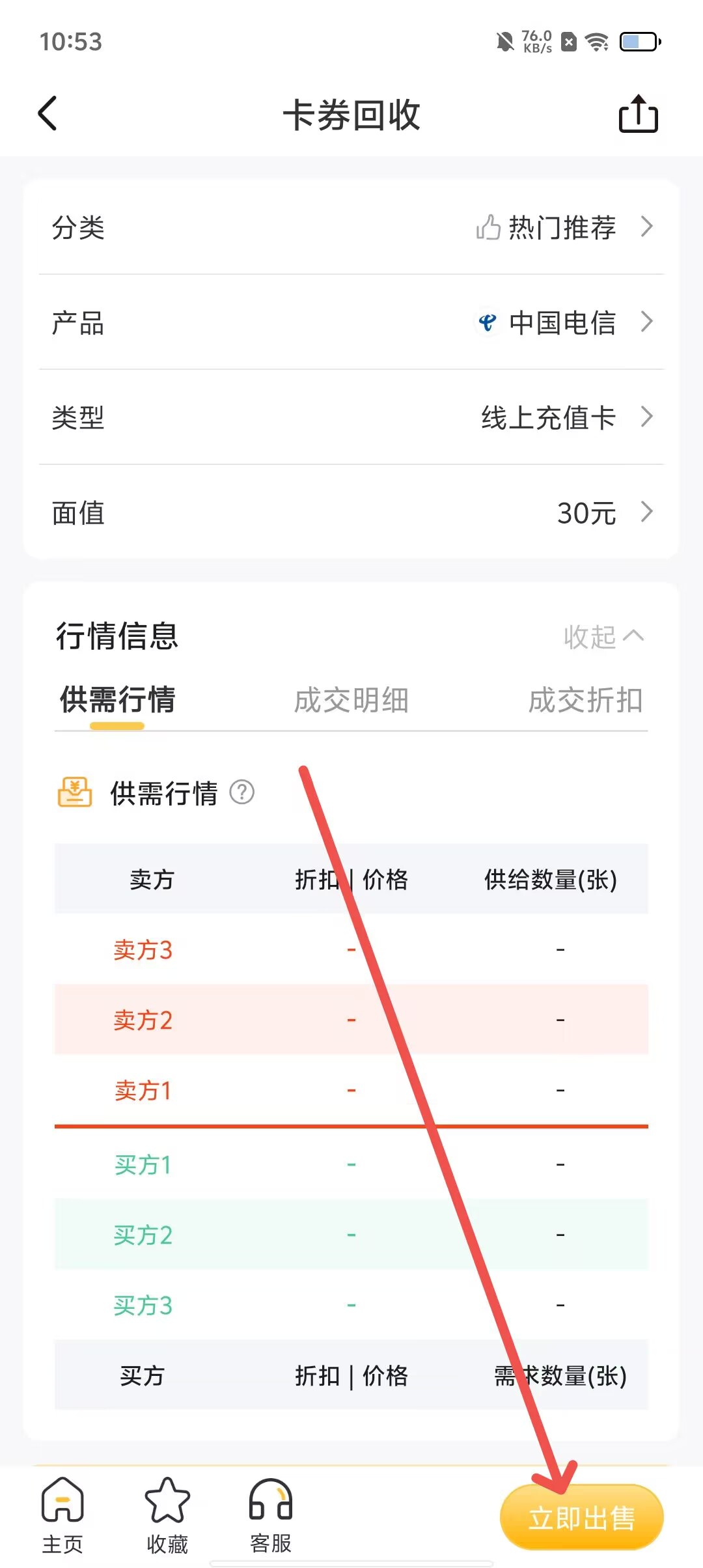The width and height of the screenshot is (703, 1568).
Task: Switch to the 供需行情 tab
Action: click(117, 701)
